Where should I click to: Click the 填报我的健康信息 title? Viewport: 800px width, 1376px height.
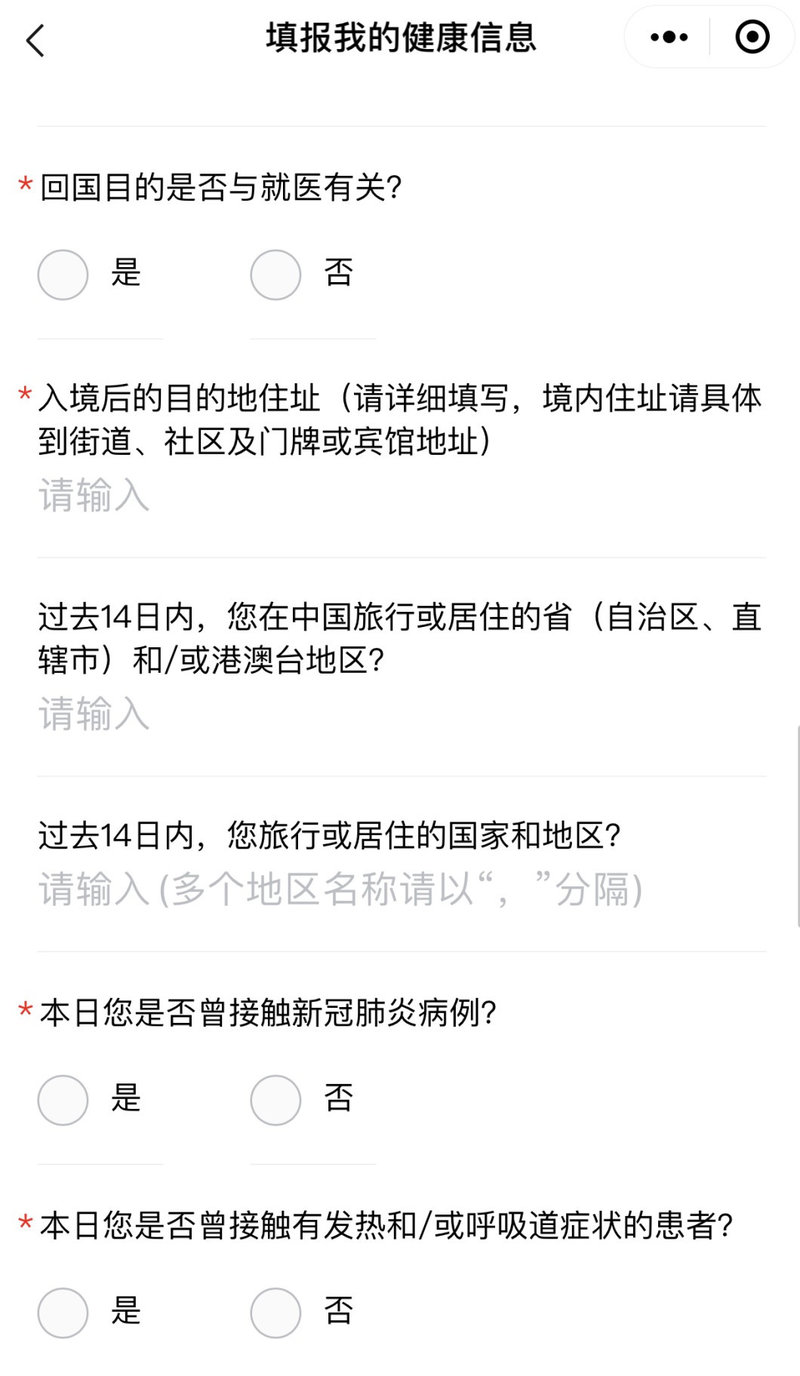(x=400, y=38)
